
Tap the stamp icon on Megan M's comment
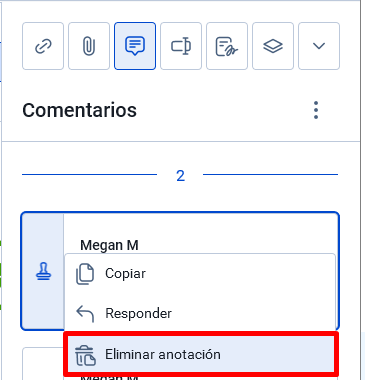(44, 271)
